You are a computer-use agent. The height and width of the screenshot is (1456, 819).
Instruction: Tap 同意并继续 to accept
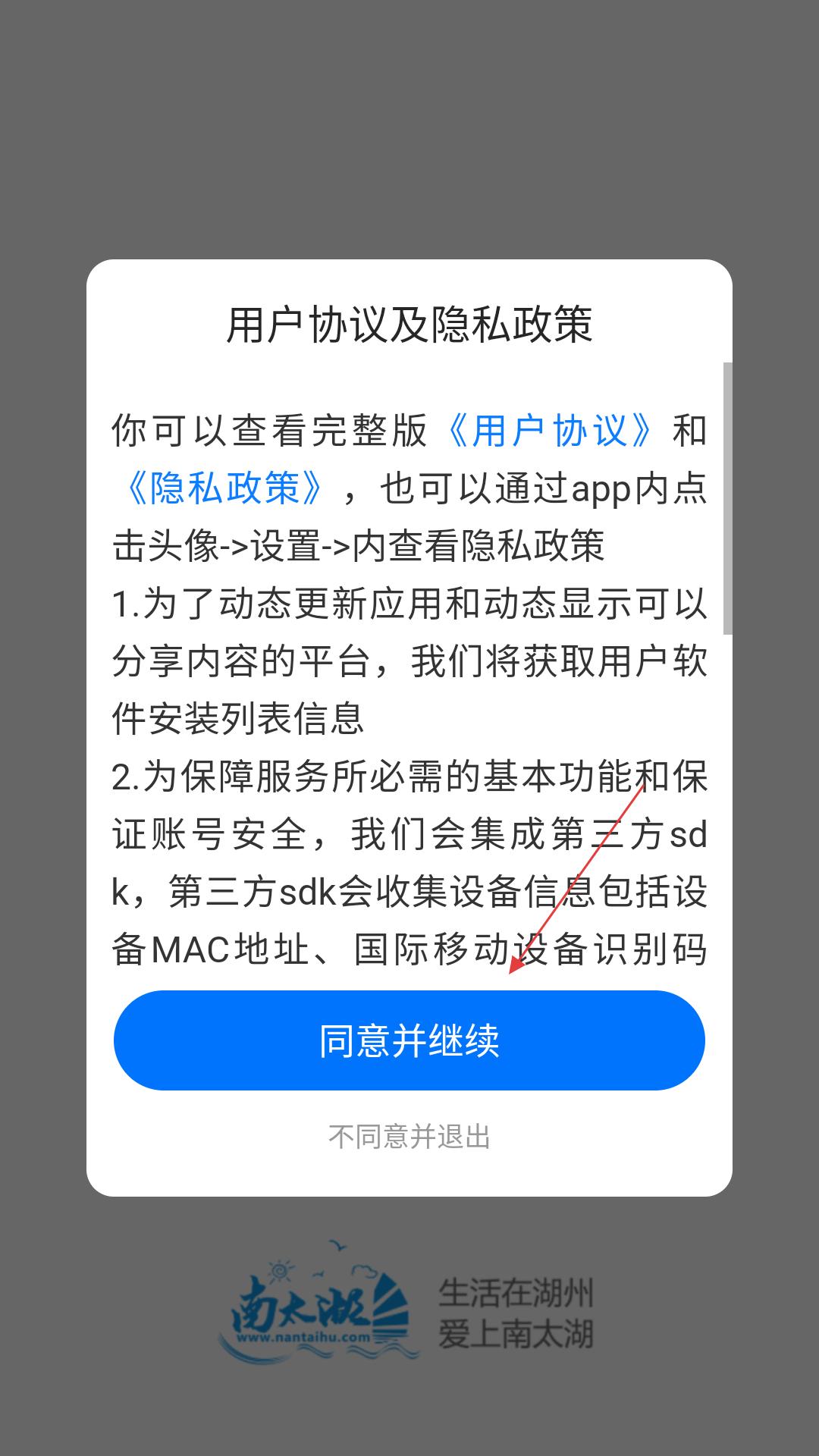coord(409,1040)
